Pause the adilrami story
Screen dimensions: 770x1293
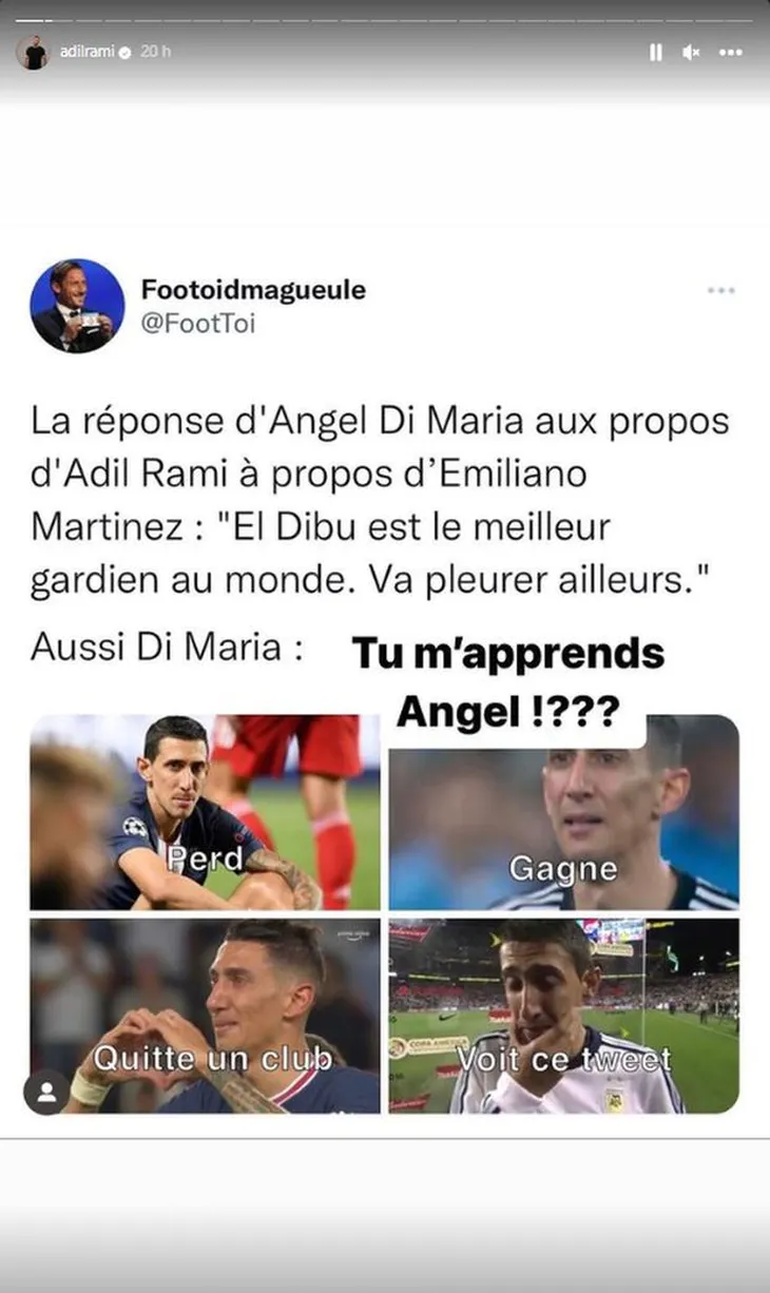(655, 52)
